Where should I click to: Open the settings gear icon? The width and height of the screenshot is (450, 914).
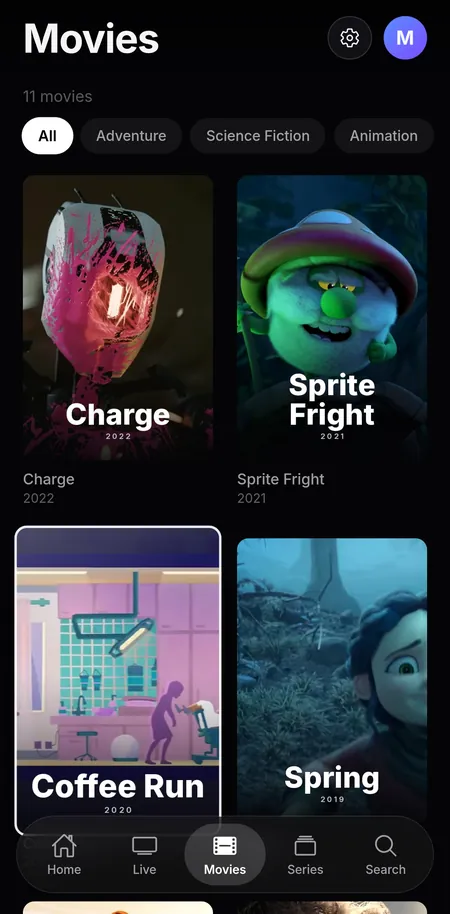click(x=350, y=38)
